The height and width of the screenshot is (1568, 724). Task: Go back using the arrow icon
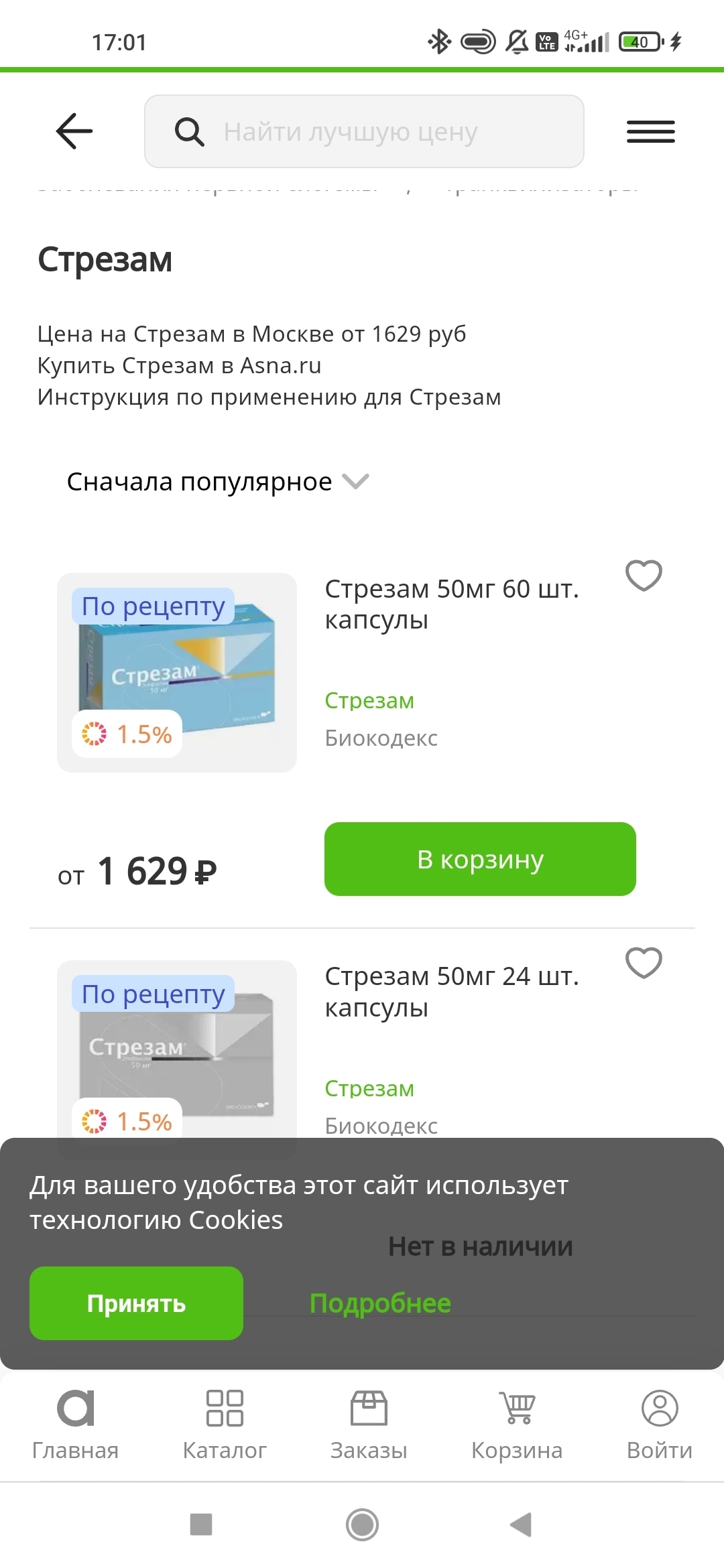[74, 131]
